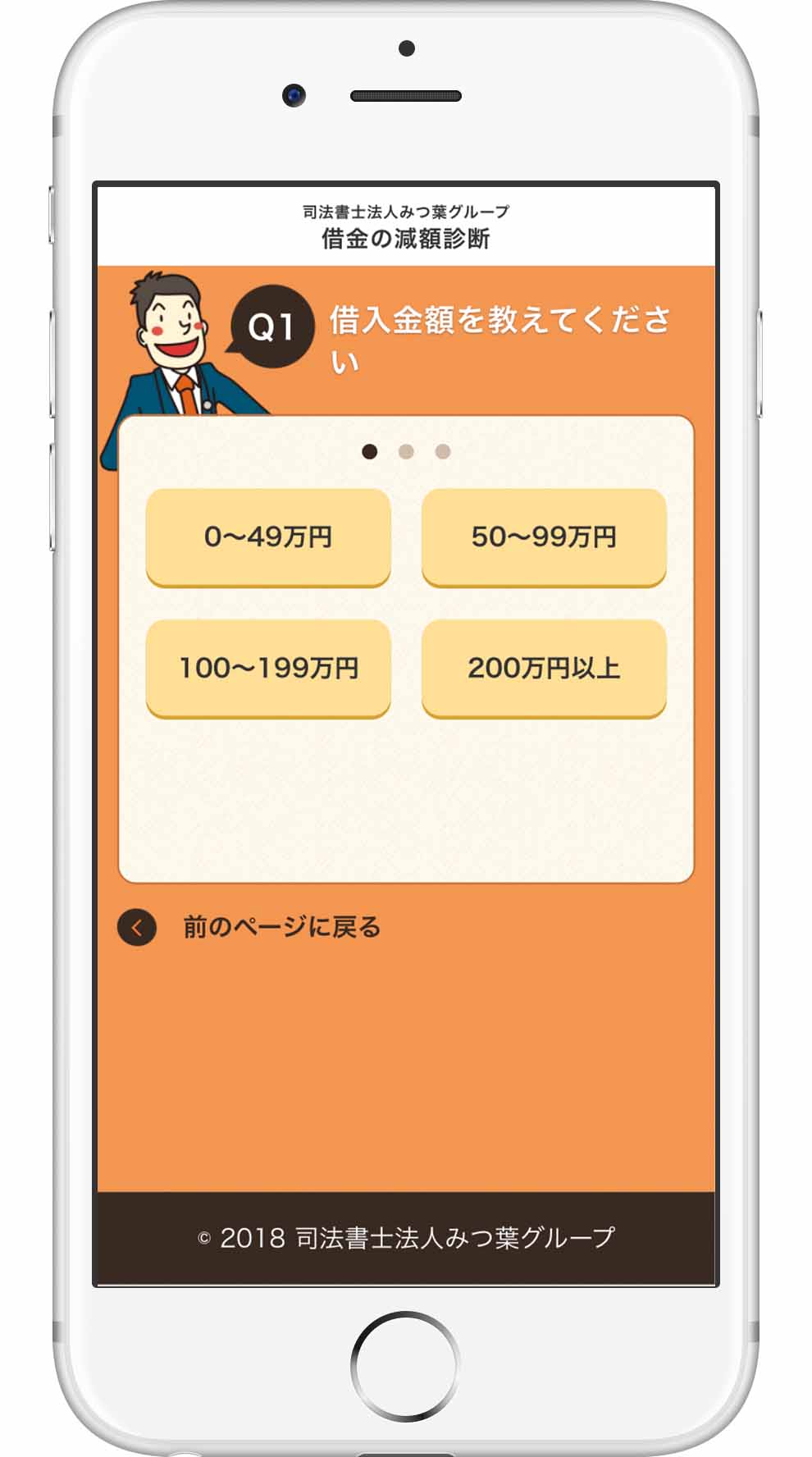The width and height of the screenshot is (812, 1457).
Task: Go back via 前のページに戻る
Action: [x=250, y=928]
